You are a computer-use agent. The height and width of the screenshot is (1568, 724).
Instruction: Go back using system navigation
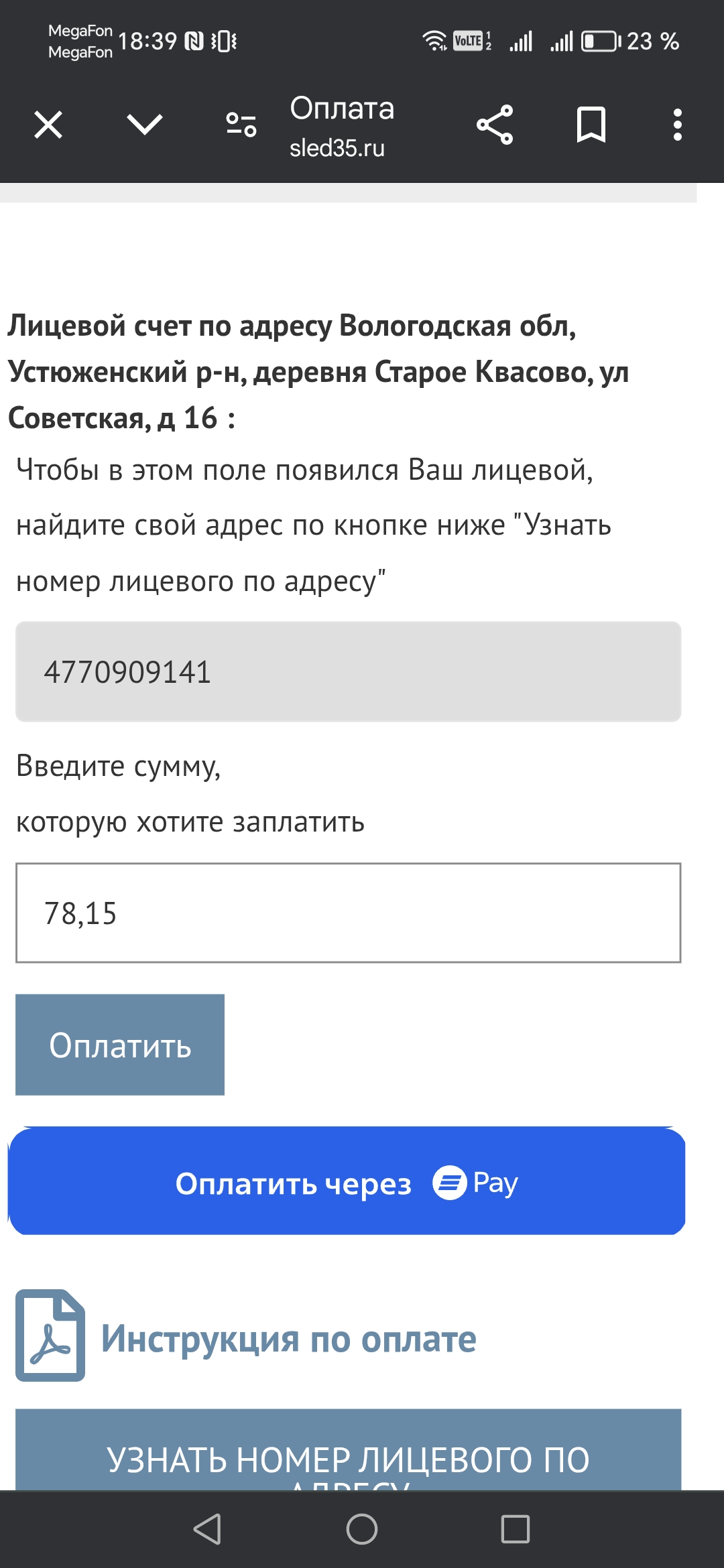[x=207, y=1529]
